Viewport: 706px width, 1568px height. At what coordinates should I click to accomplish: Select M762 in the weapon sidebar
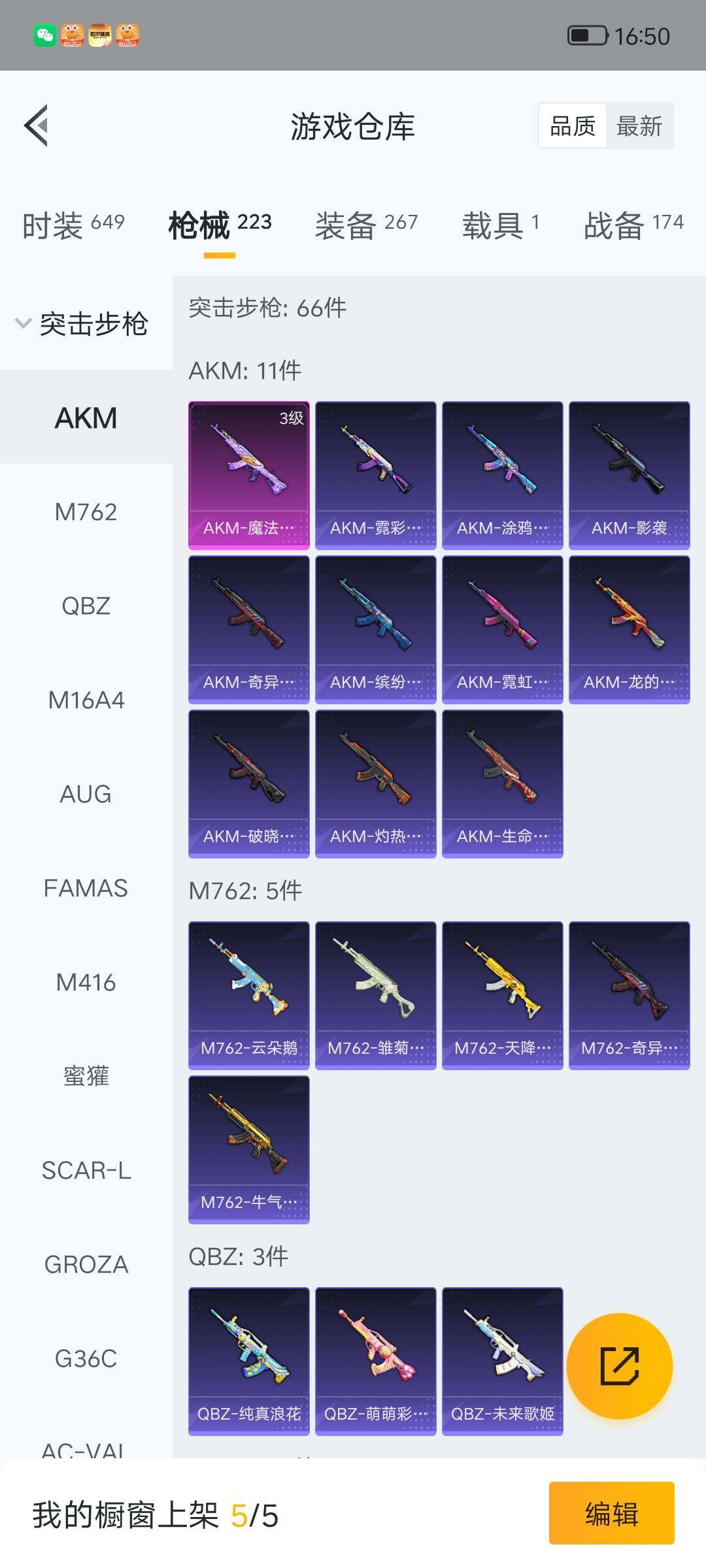(86, 512)
